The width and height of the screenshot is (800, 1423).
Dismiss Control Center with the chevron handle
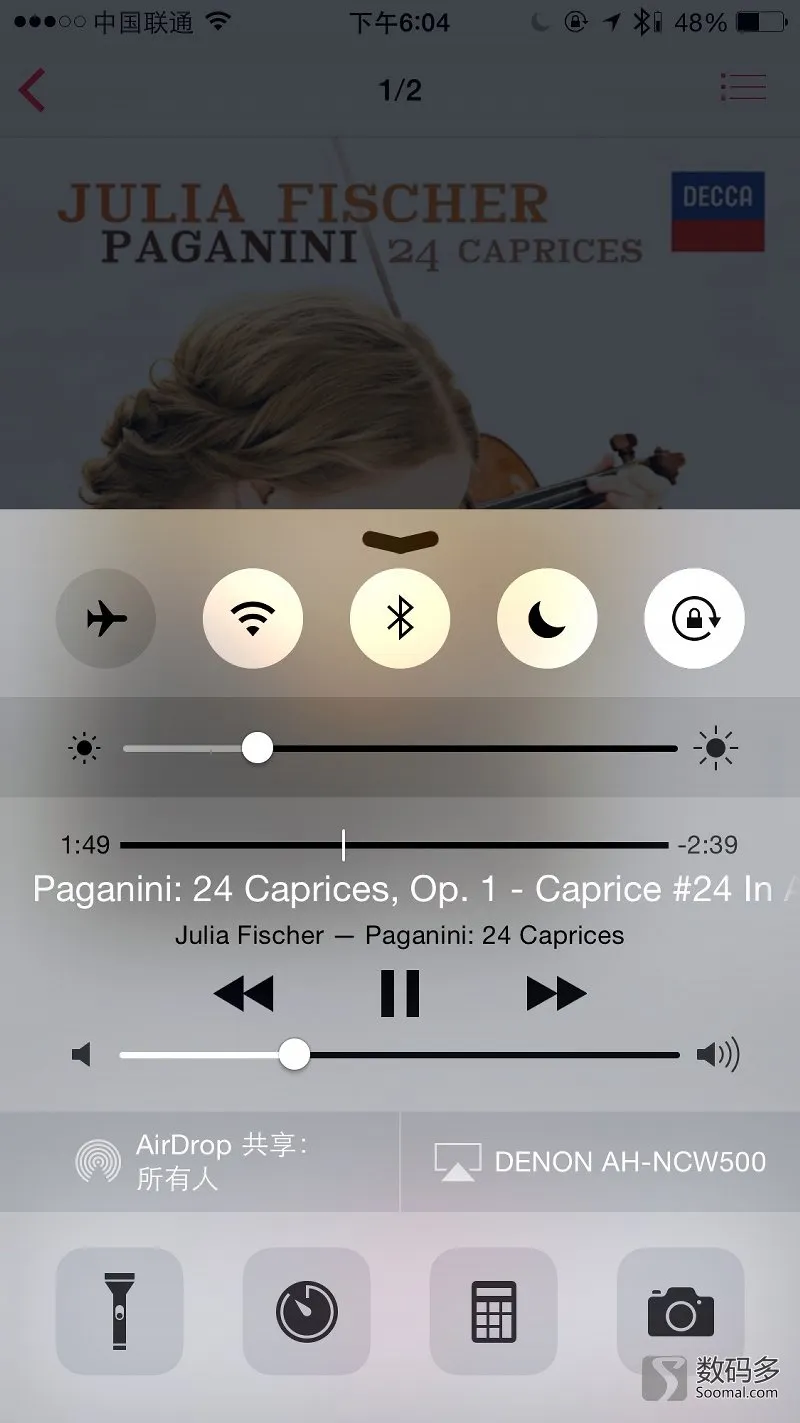[x=400, y=540]
